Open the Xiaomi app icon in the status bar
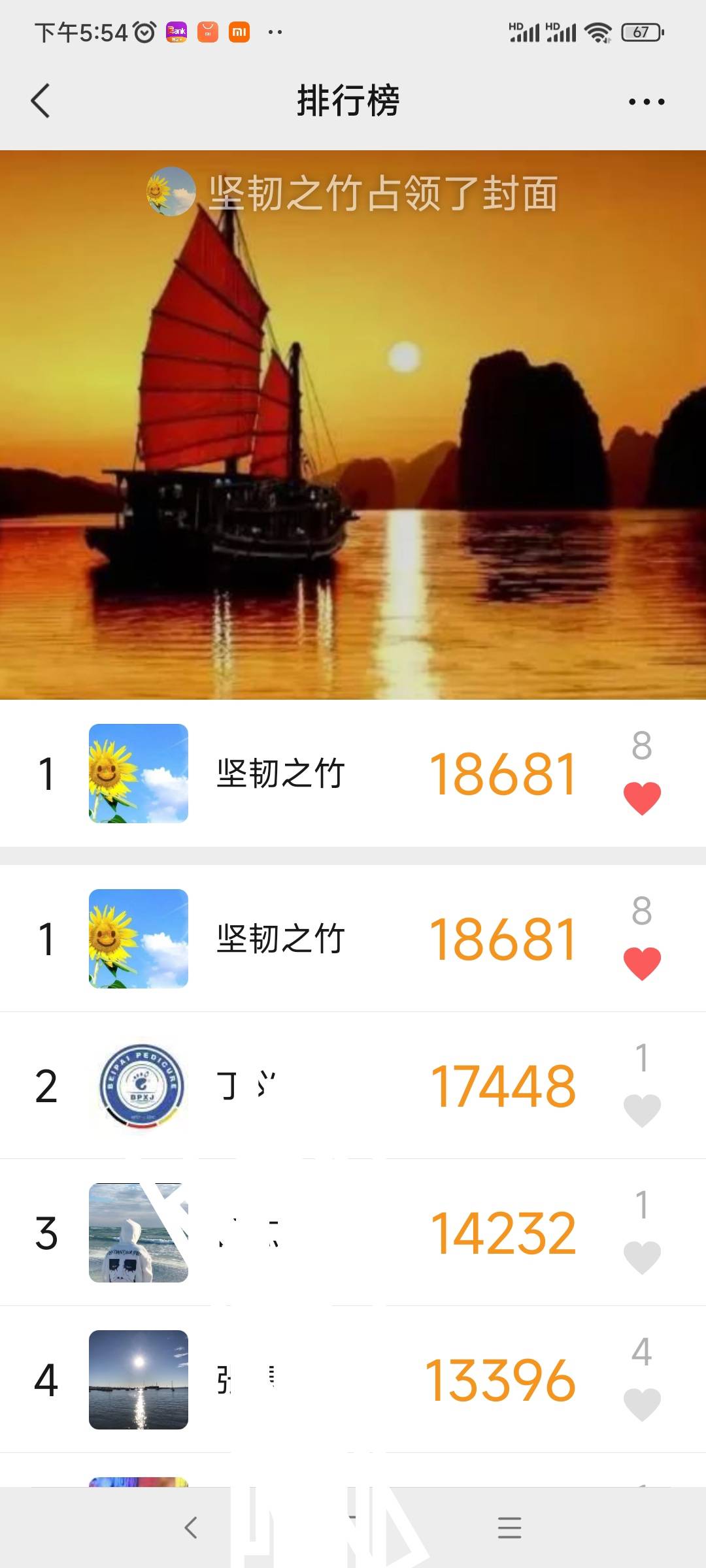The width and height of the screenshot is (706, 1568). (239, 32)
